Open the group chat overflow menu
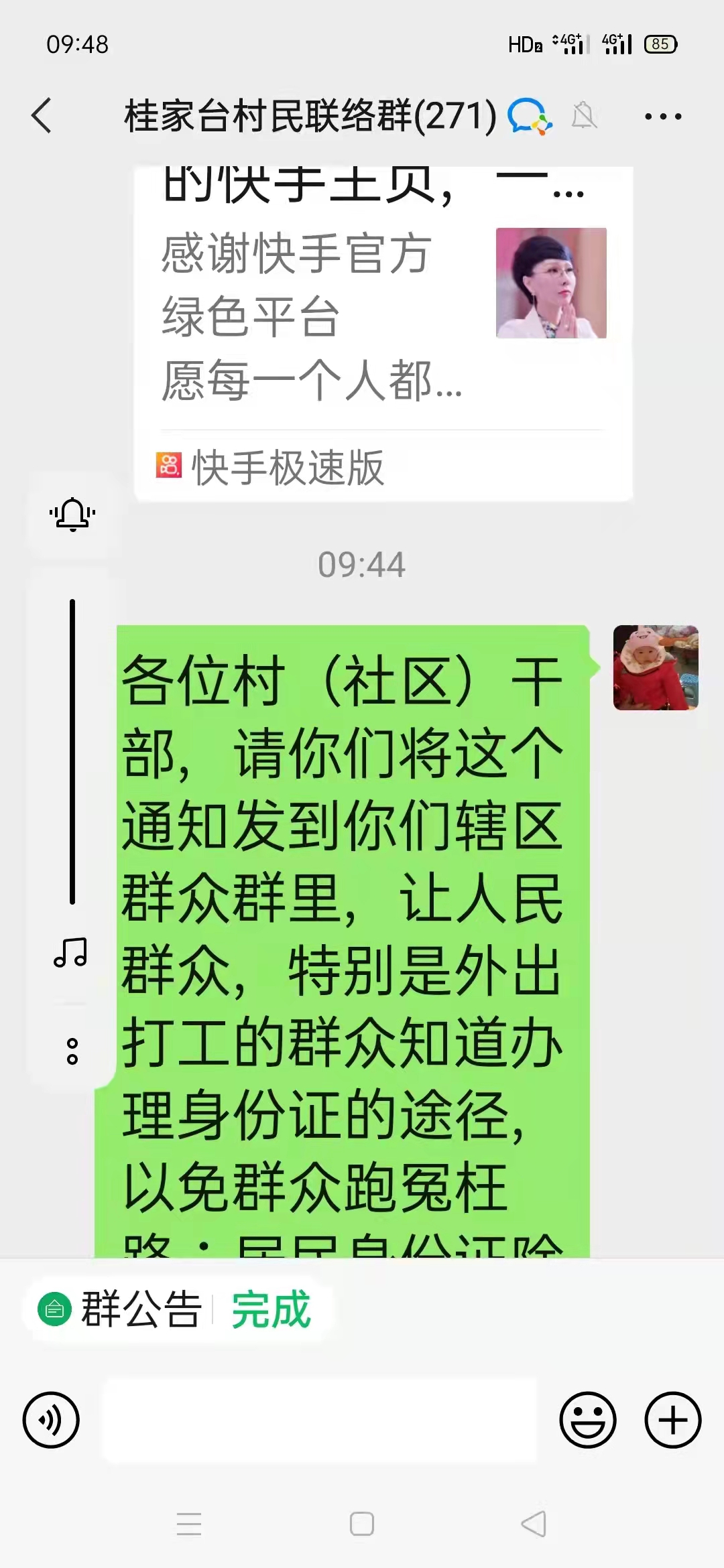The image size is (724, 1568). click(662, 117)
